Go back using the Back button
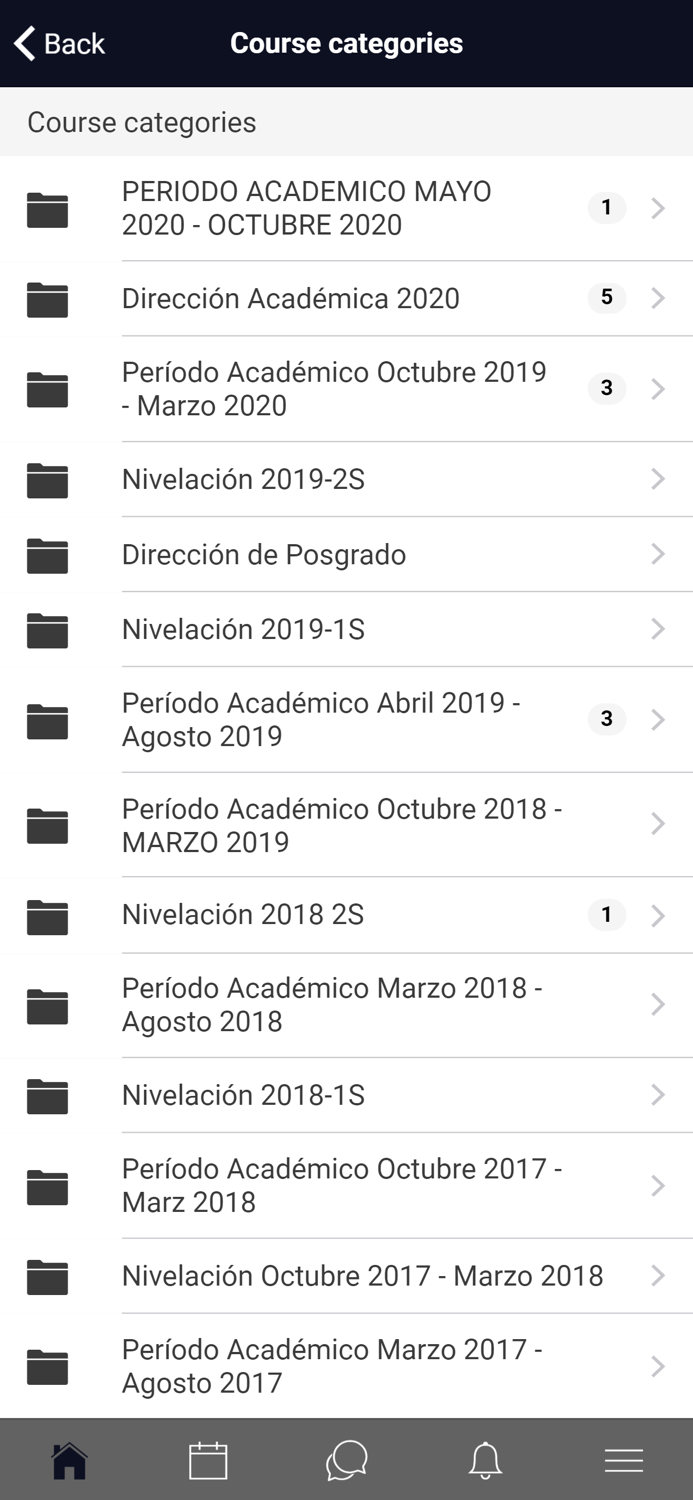Screen dimensions: 693x1500 [x=60, y=44]
